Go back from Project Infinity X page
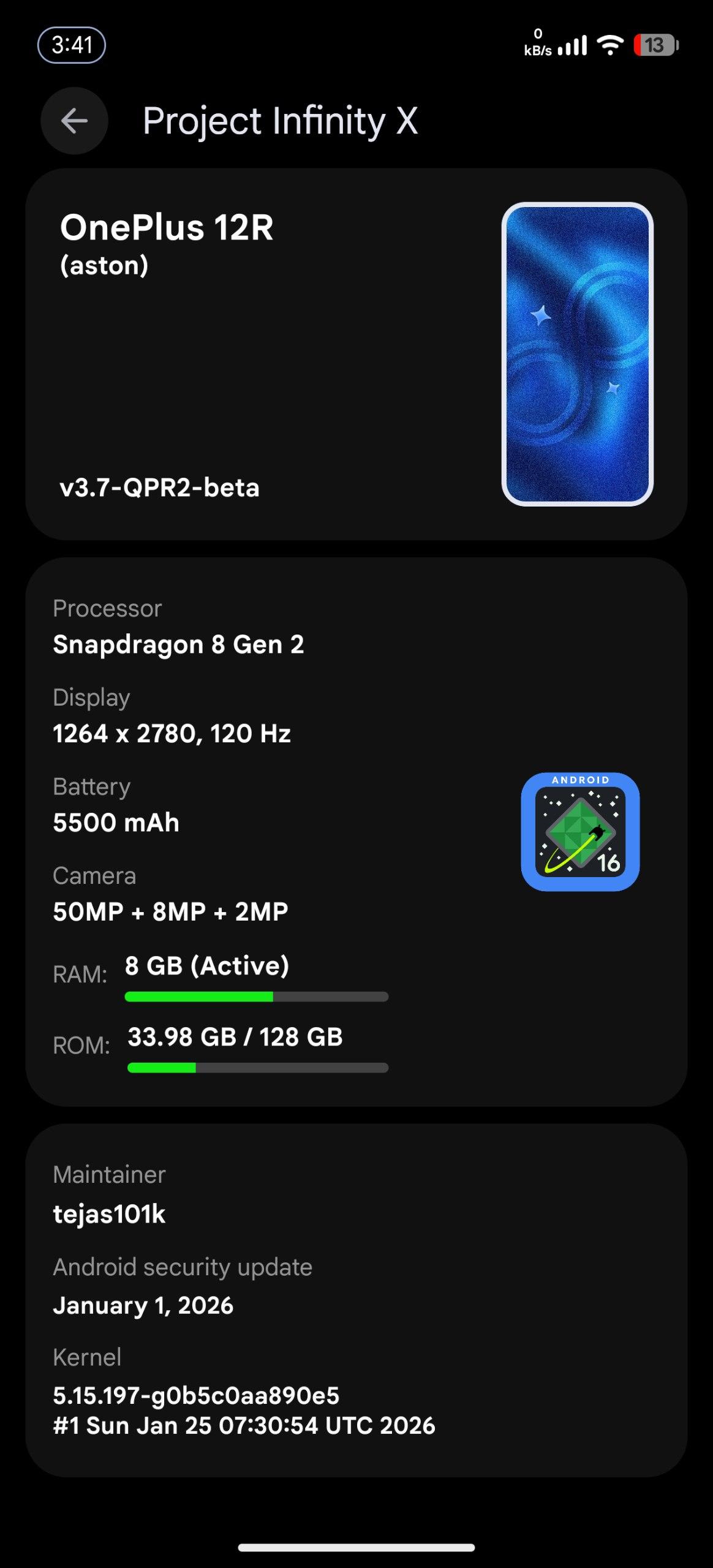Screen dimensions: 713x1568 (x=74, y=121)
